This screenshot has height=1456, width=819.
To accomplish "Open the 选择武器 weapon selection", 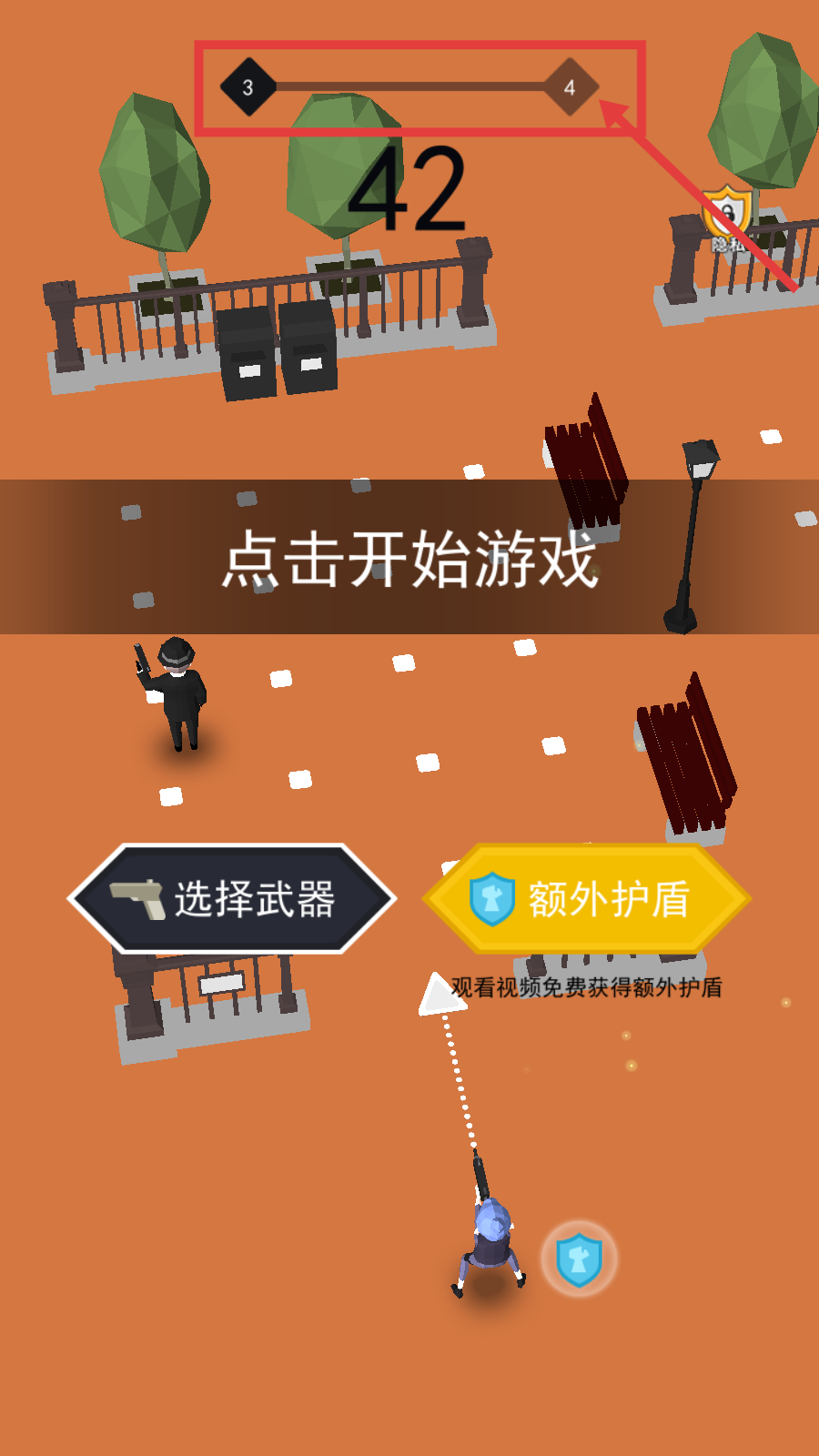I will [x=232, y=899].
